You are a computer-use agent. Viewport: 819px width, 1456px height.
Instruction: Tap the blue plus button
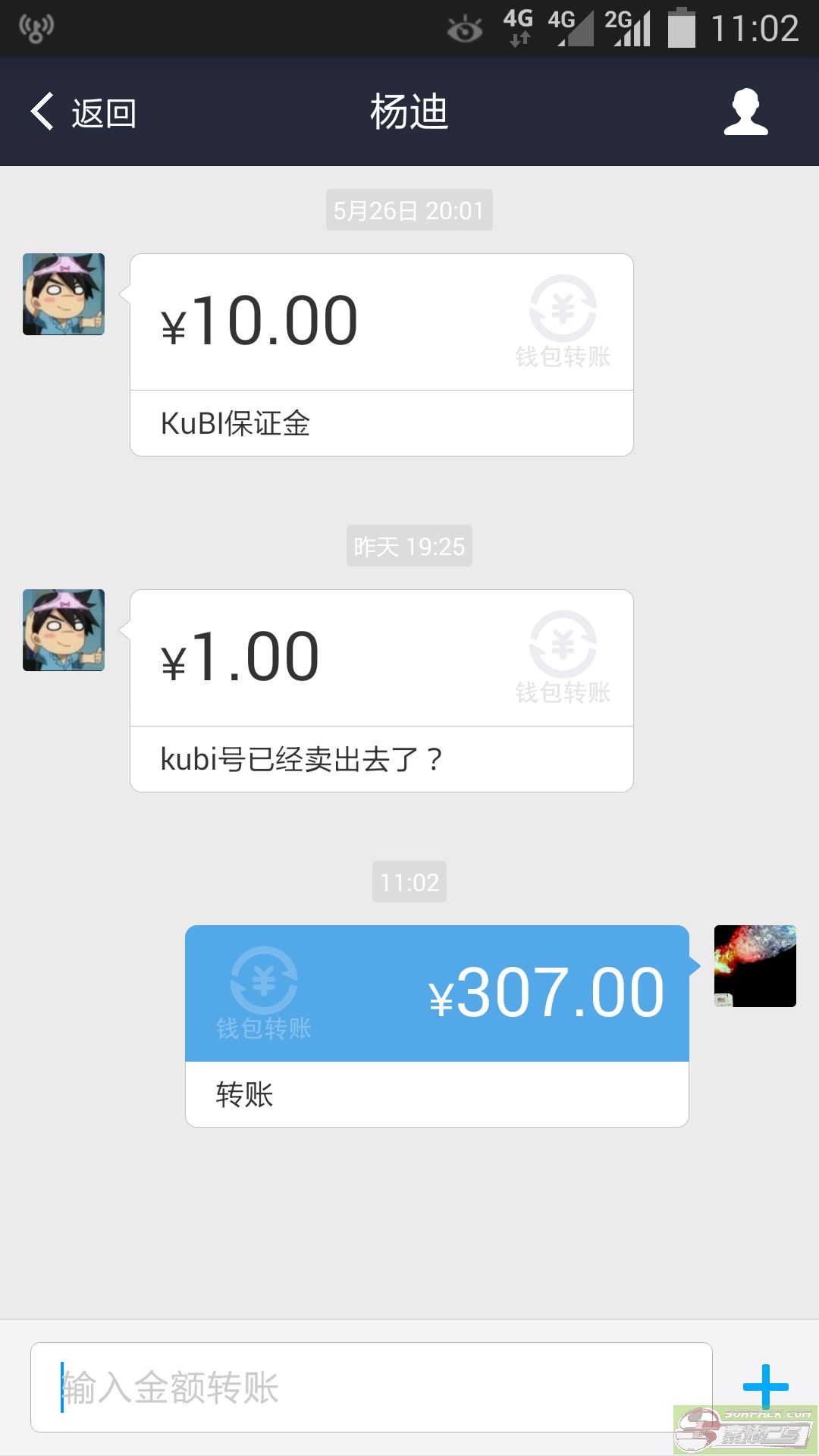pos(765,1385)
